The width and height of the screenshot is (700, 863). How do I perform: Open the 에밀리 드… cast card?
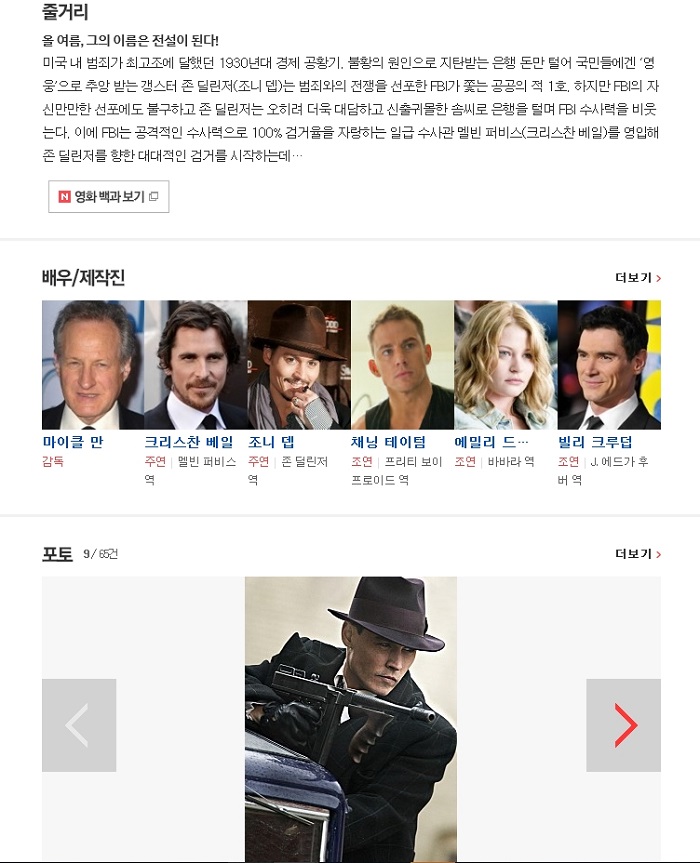point(505,365)
